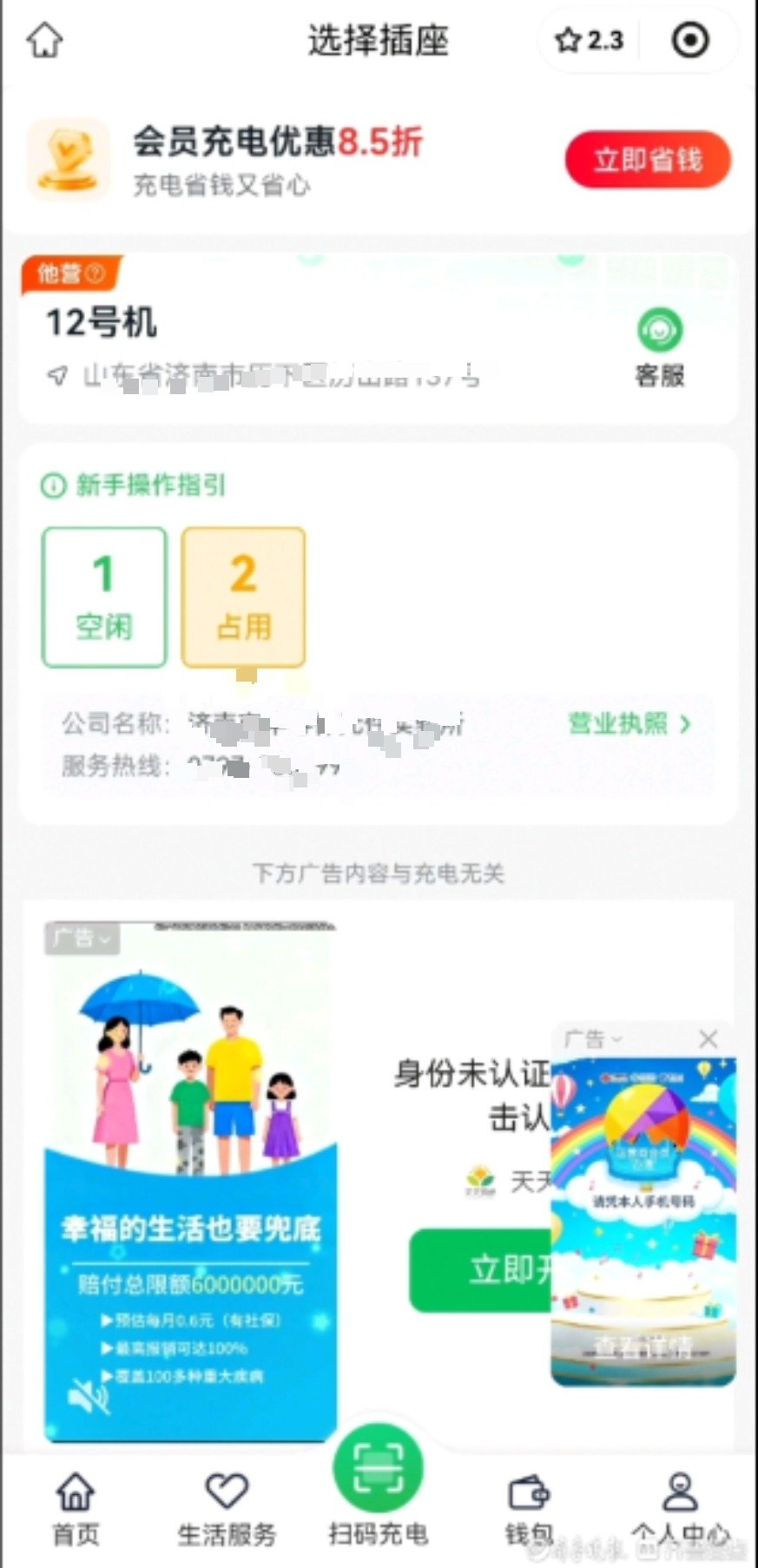Open 钱包 wallet tab
Viewport: 758px width, 1568px height.
pos(529,1509)
